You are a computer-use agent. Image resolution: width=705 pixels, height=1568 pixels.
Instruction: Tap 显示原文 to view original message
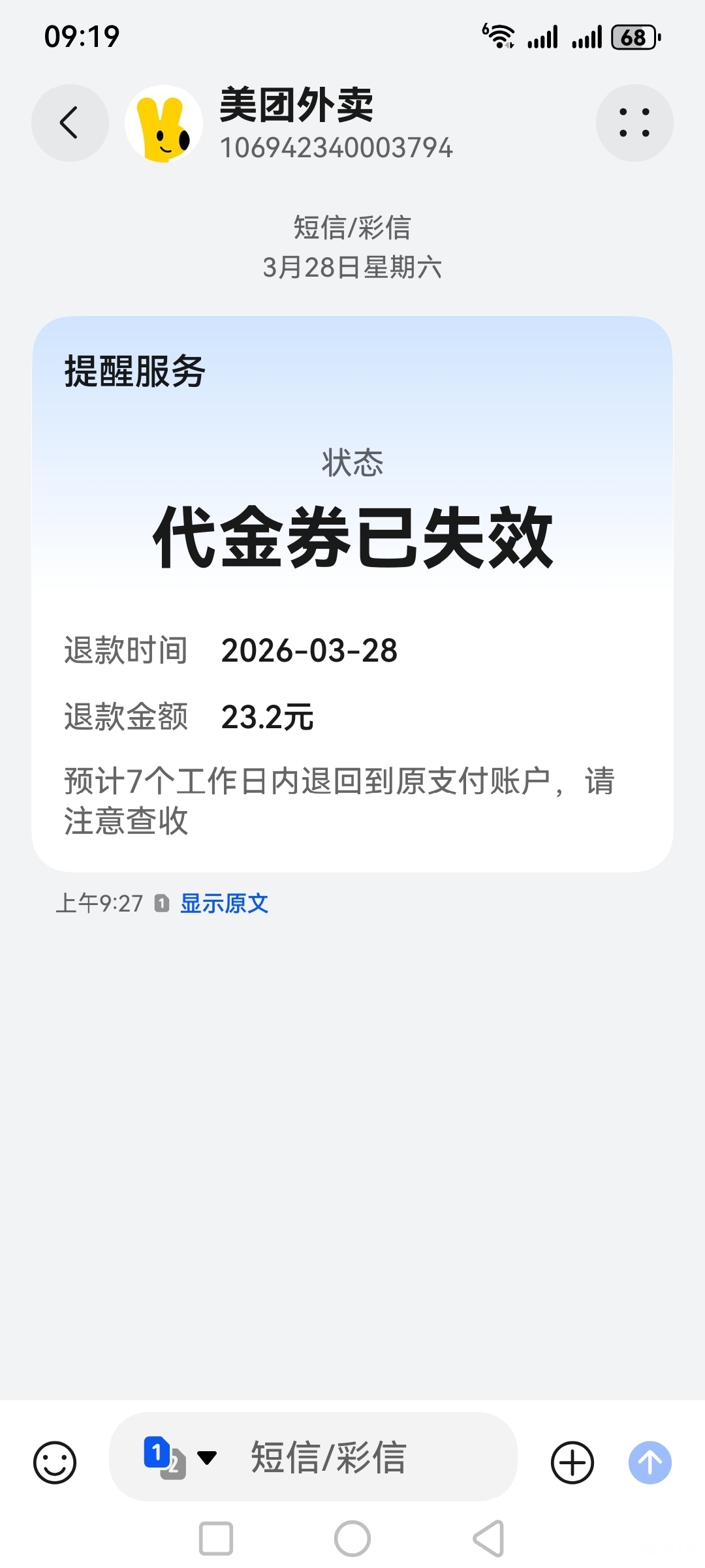224,904
